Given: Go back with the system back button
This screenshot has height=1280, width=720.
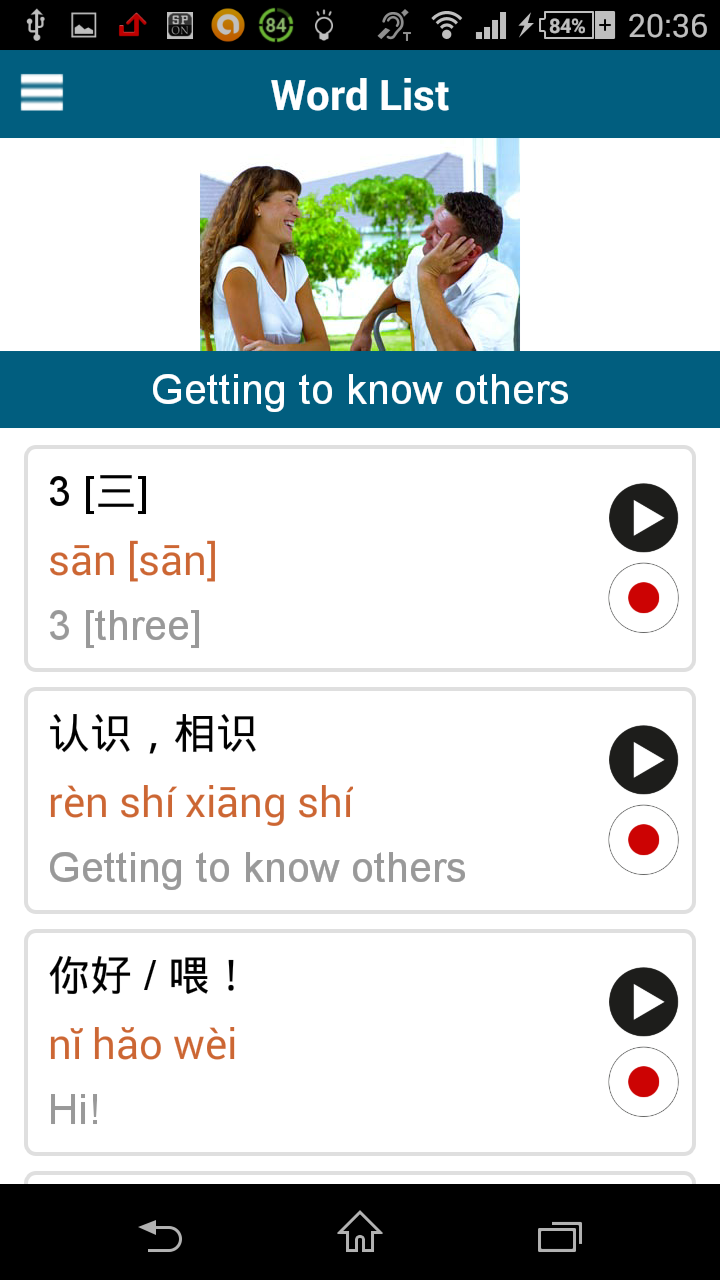Looking at the screenshot, I should tap(160, 1236).
